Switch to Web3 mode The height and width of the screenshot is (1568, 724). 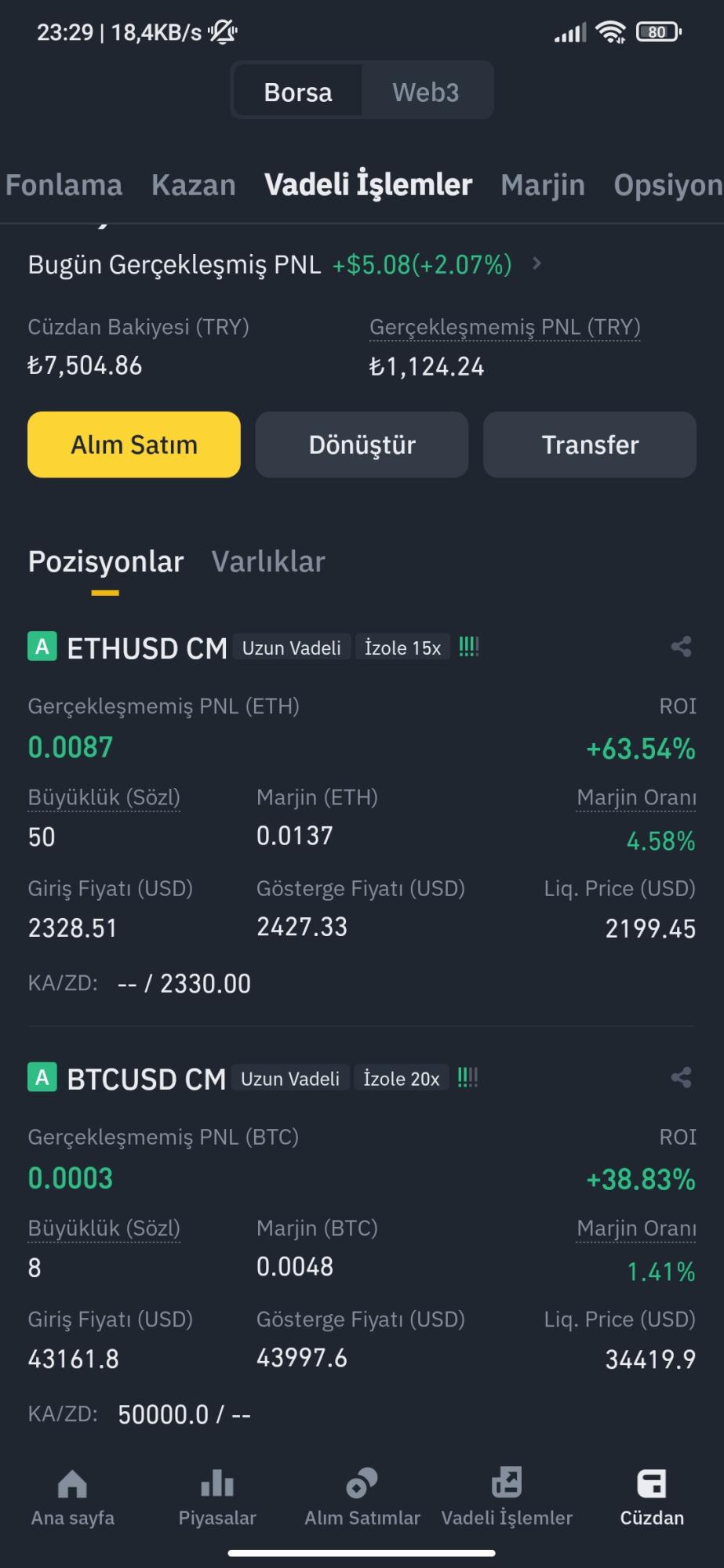coord(426,91)
